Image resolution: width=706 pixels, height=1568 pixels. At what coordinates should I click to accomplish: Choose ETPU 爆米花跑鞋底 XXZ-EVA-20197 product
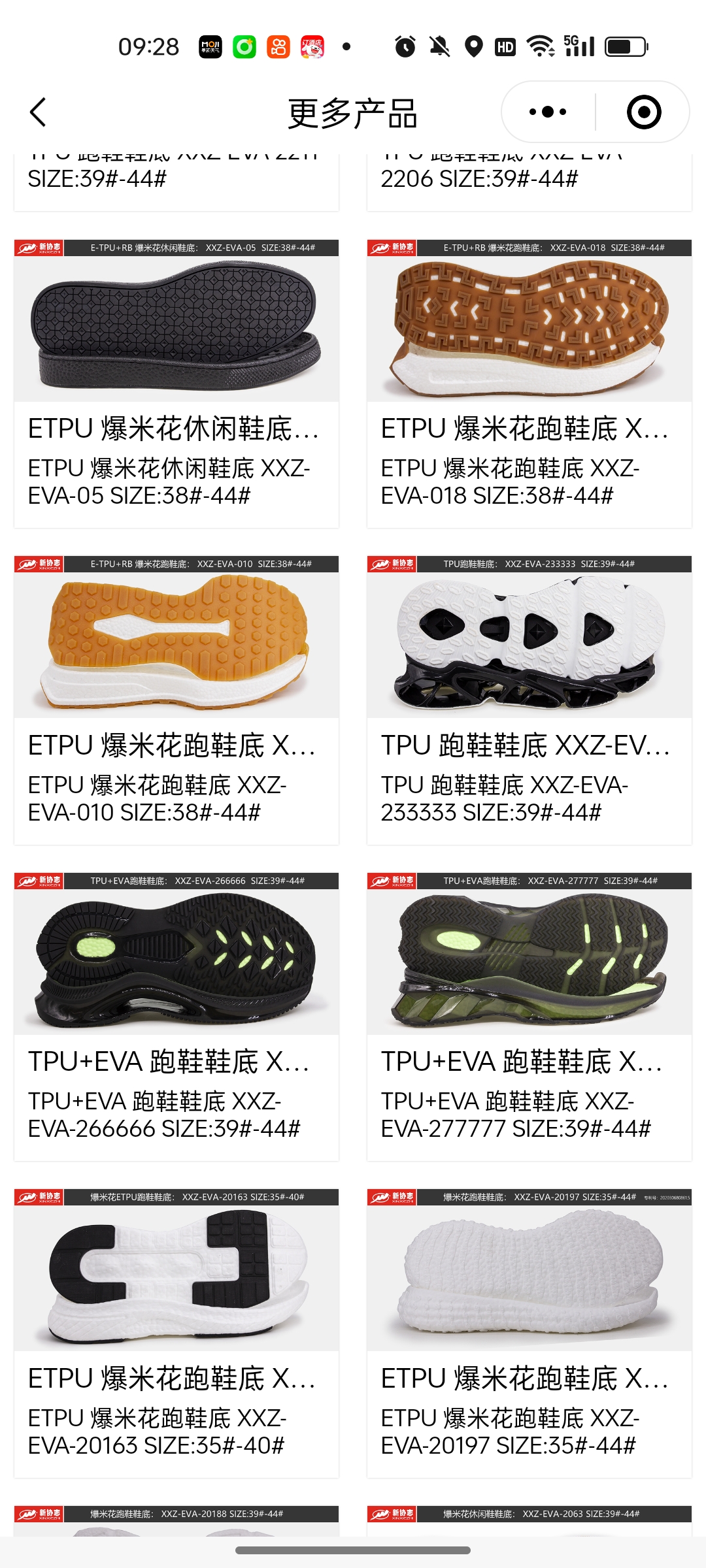tap(529, 1333)
